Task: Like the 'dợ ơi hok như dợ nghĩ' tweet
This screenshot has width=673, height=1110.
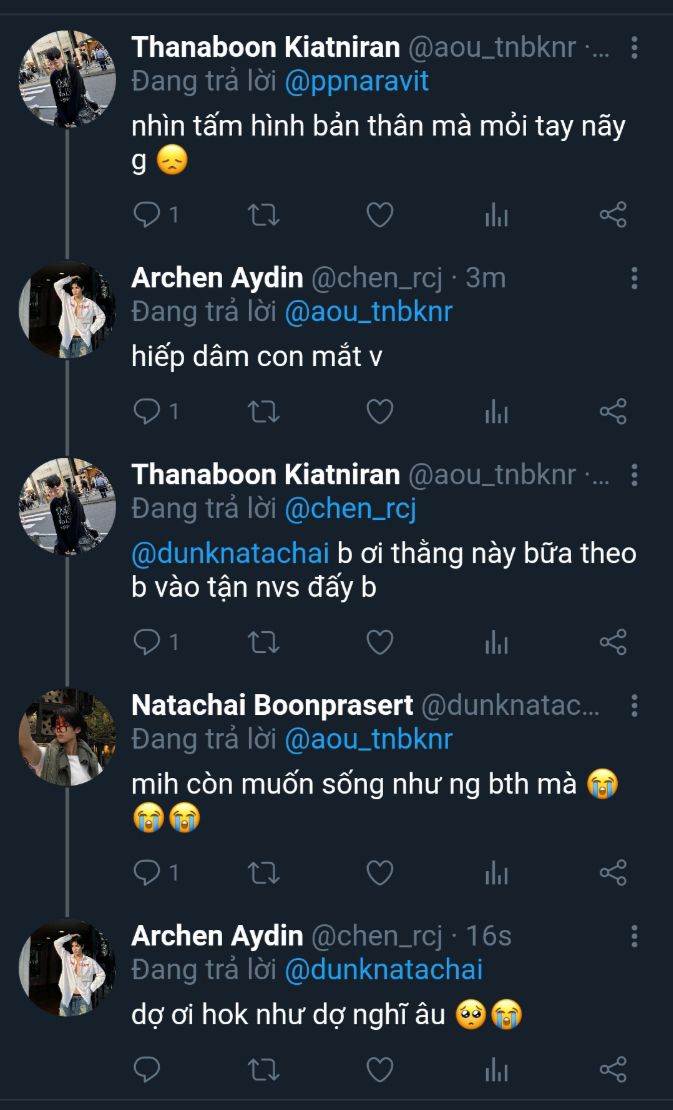Action: 379,1069
